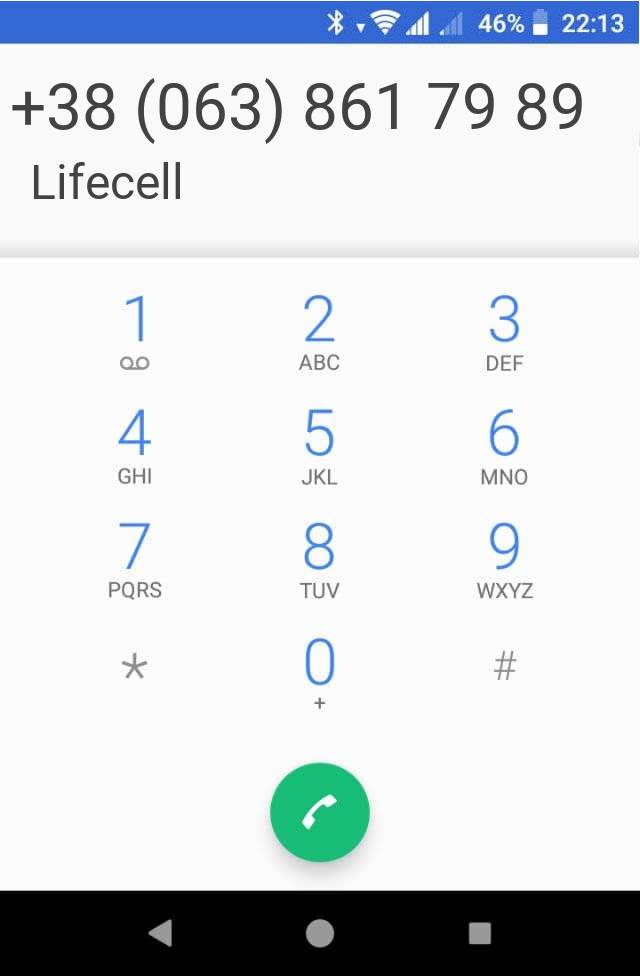Enter digit 7 PQRS
640x976 pixels.
[135, 560]
